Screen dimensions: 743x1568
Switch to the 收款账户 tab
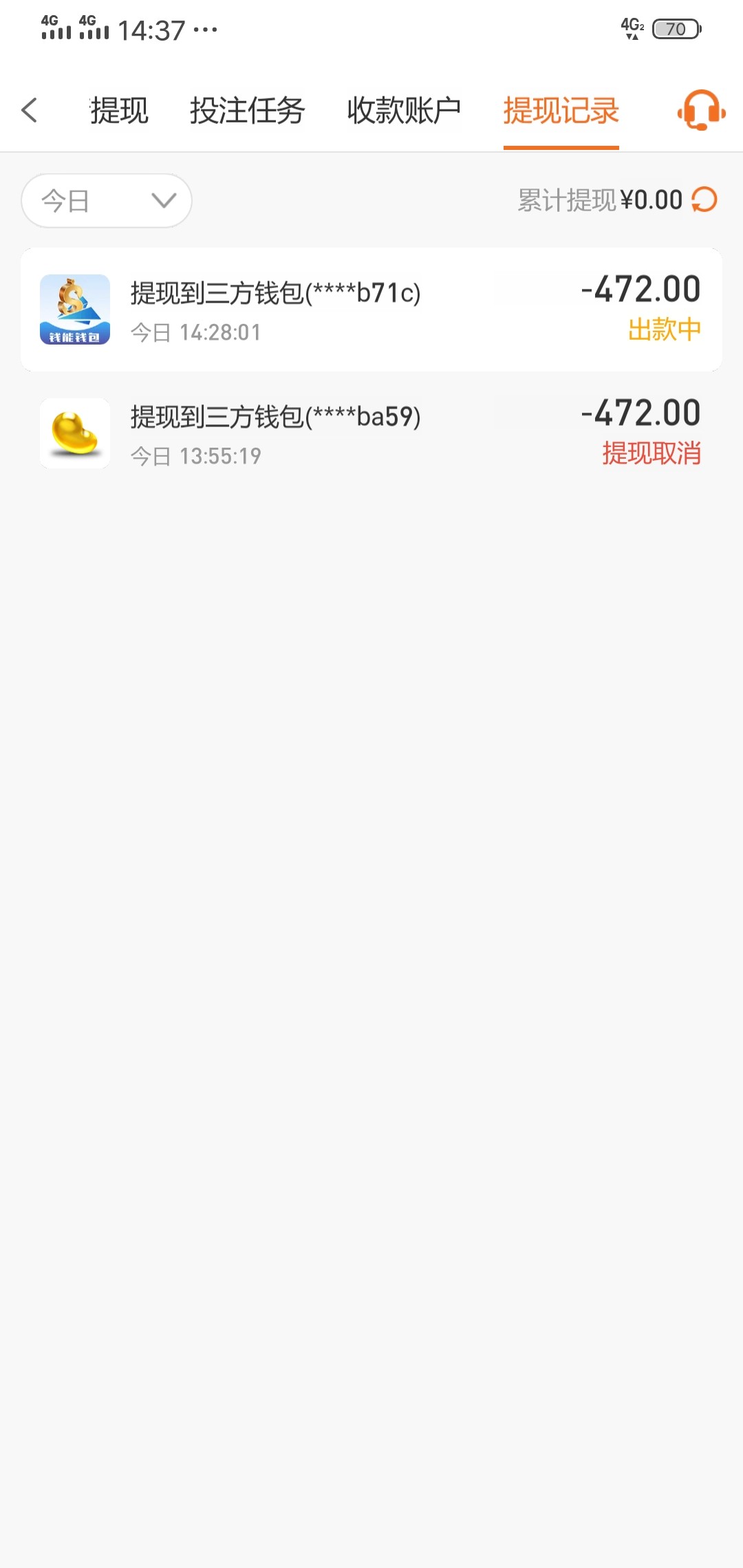404,110
